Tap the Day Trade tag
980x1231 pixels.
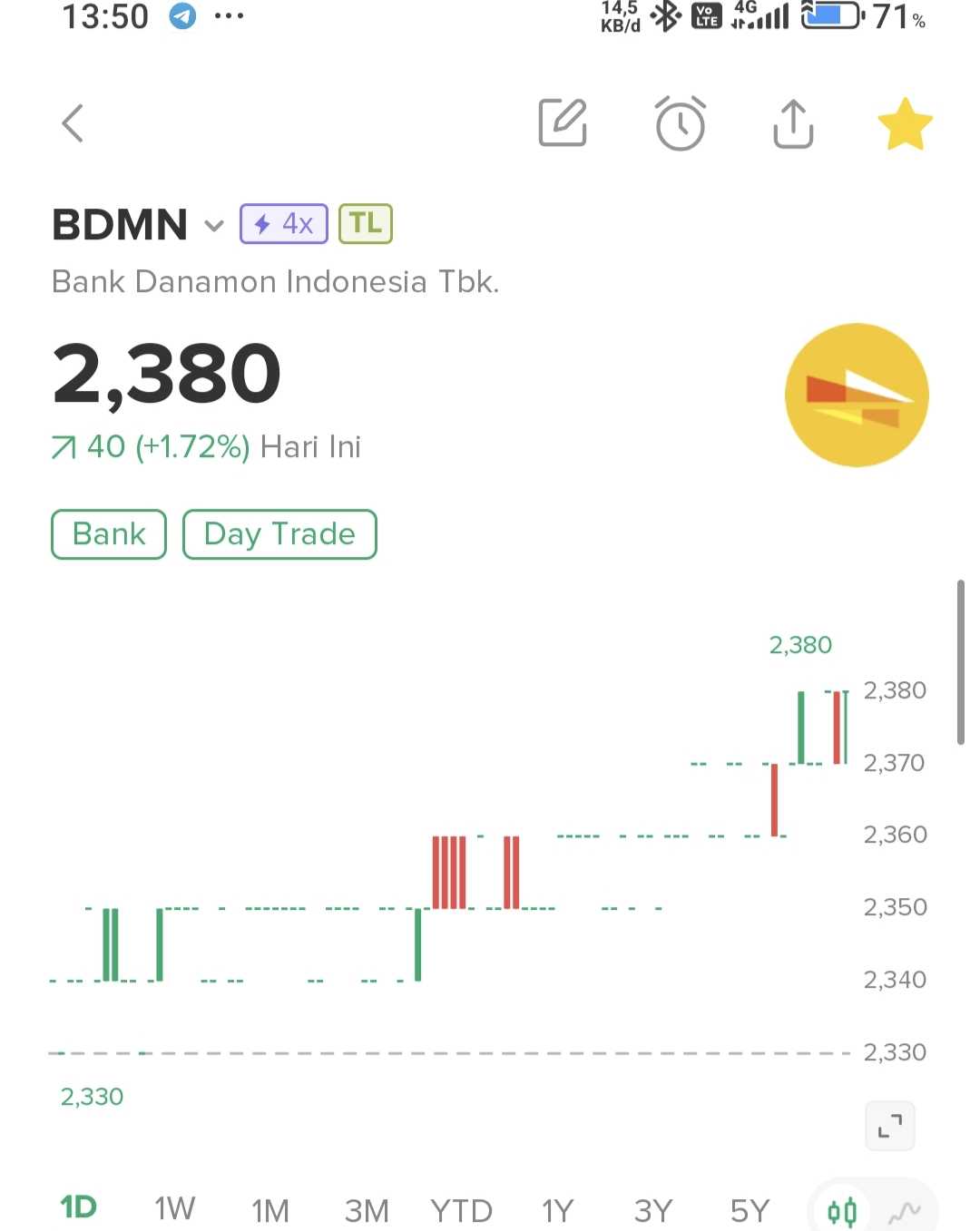279,534
